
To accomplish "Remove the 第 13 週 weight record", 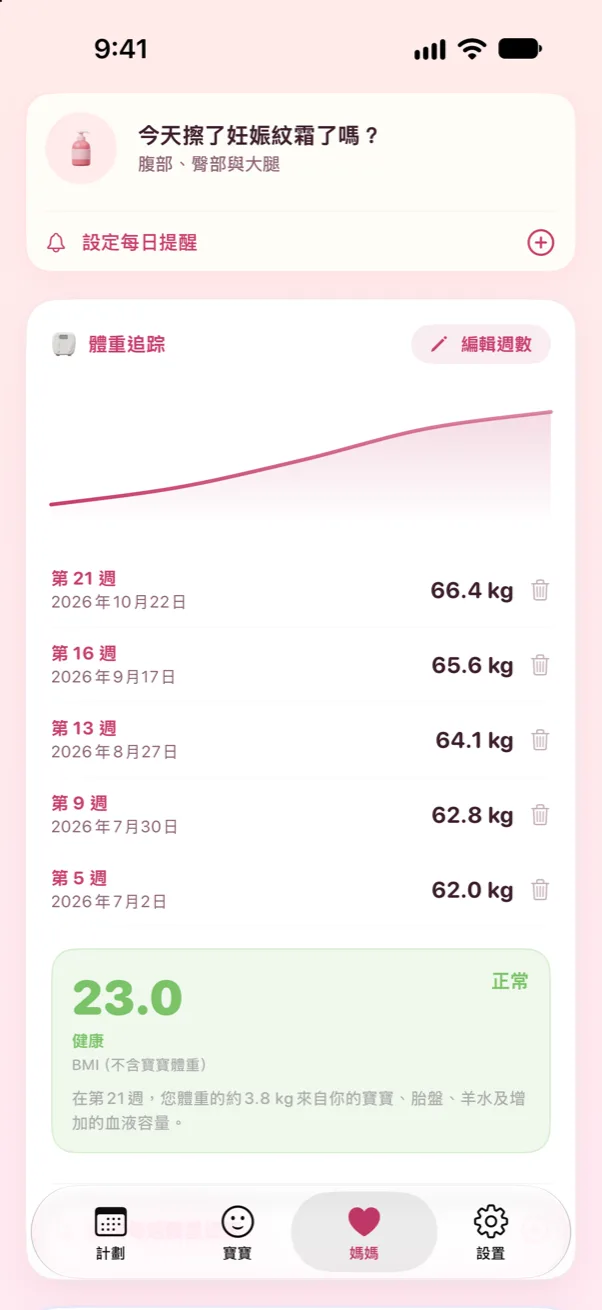I will (540, 740).
